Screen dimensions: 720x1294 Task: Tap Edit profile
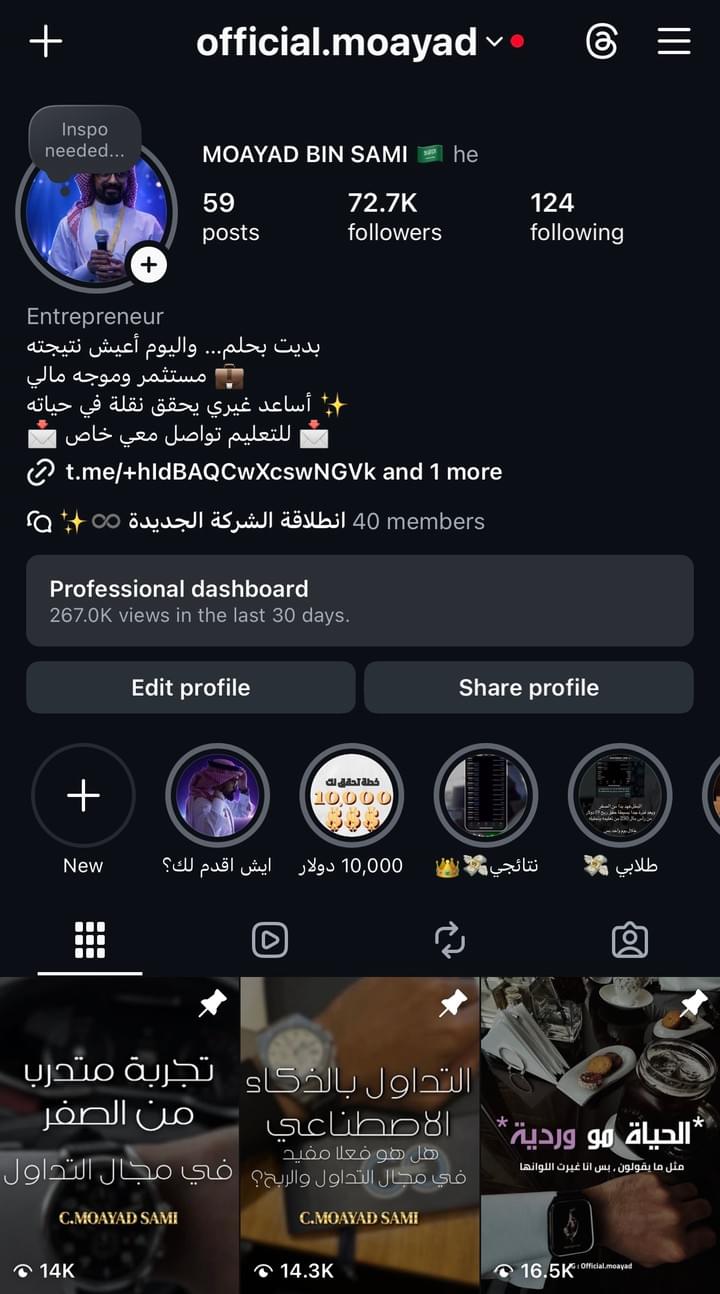[191, 688]
